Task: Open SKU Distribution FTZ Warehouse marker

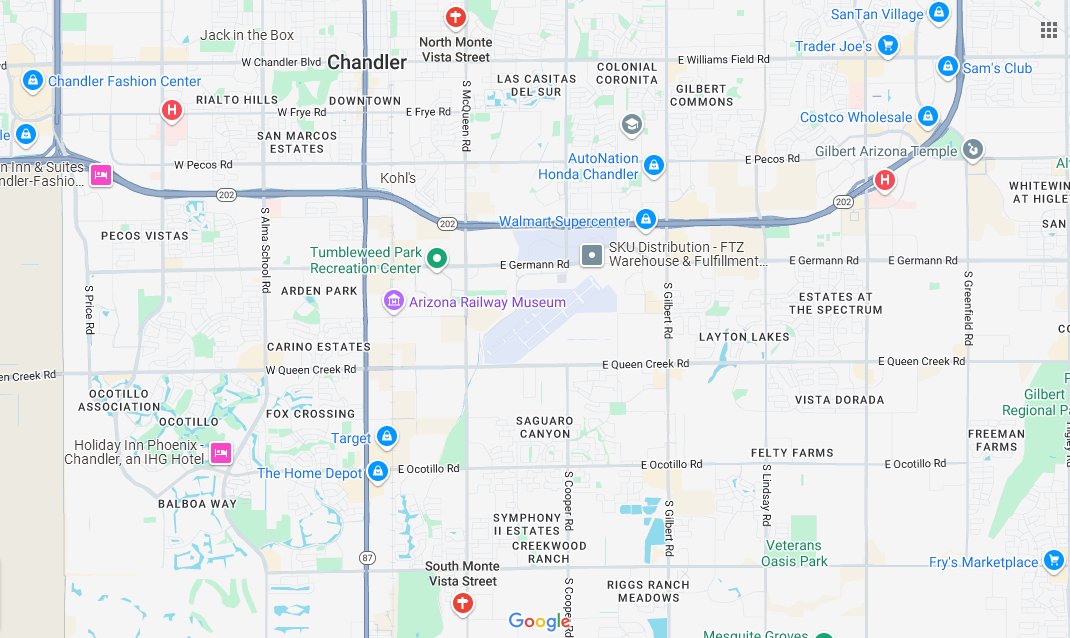Action: click(592, 255)
